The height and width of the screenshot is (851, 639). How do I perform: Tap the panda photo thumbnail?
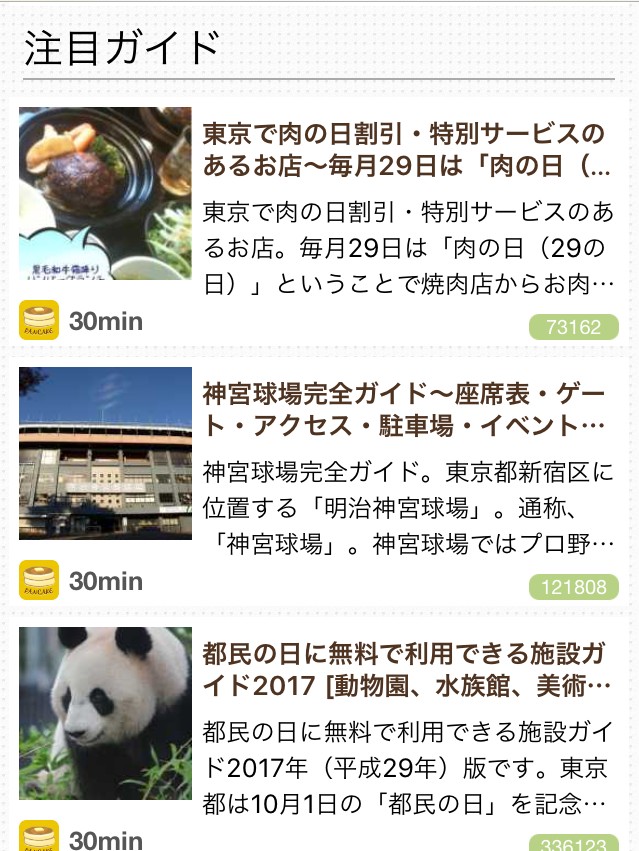105,713
